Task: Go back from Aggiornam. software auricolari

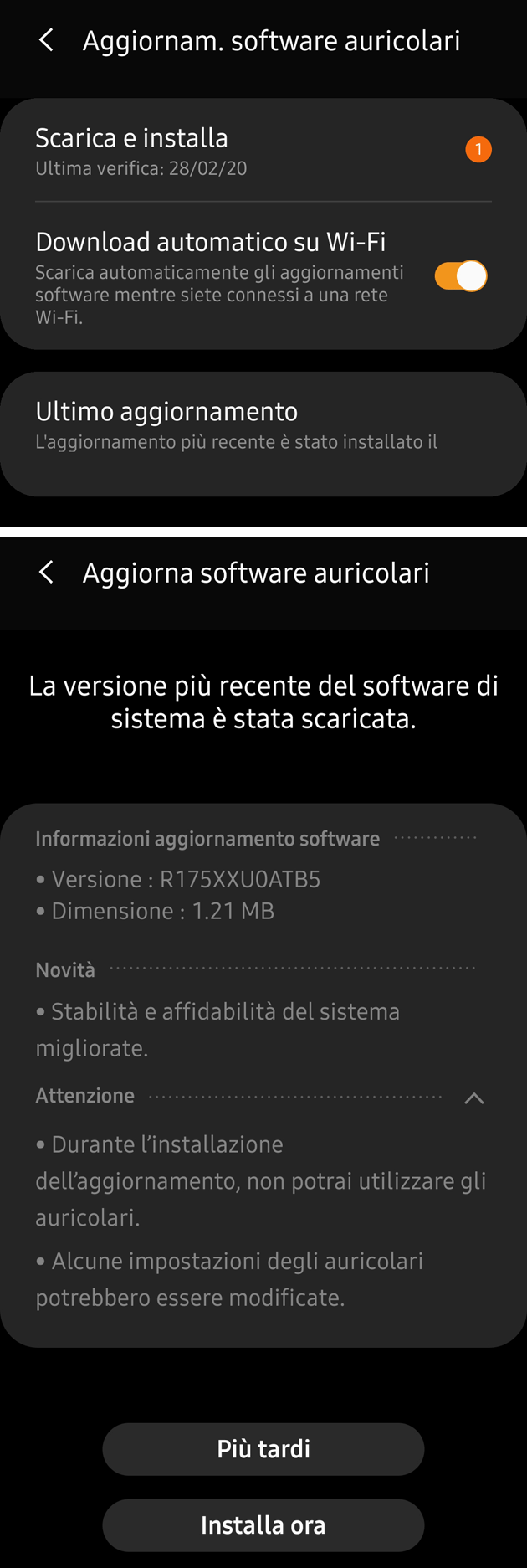Action: pyautogui.click(x=47, y=40)
